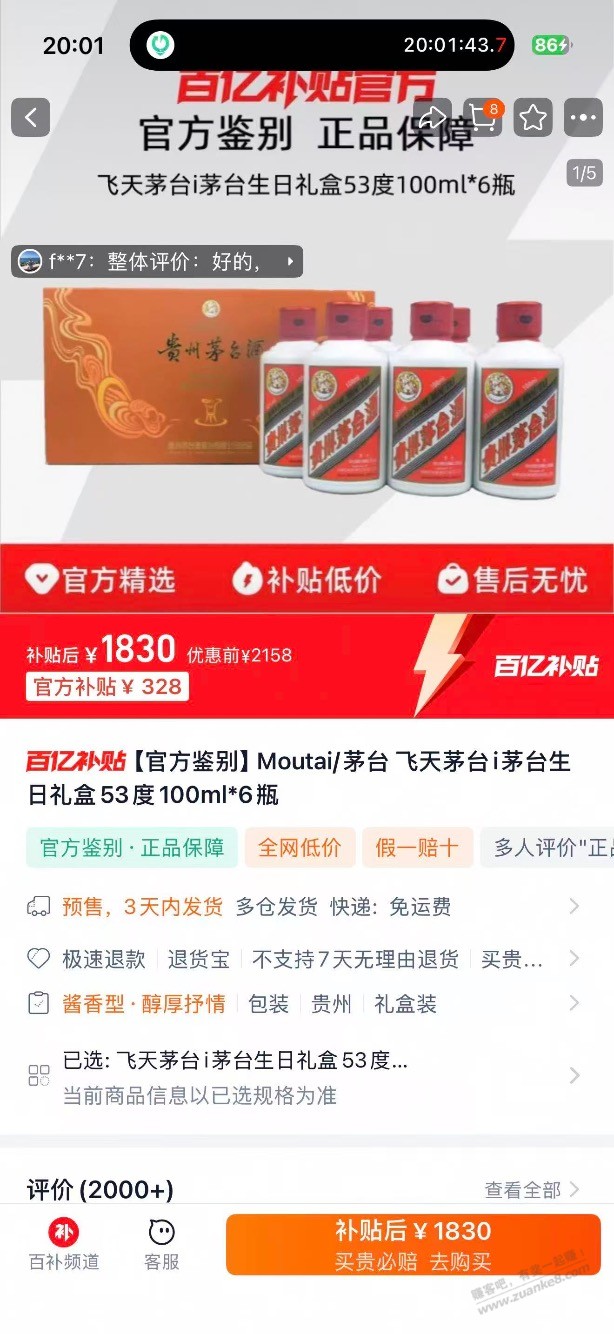This screenshot has height=1334, width=614.
Task: Open the three-dot overflow menu
Action: click(583, 118)
